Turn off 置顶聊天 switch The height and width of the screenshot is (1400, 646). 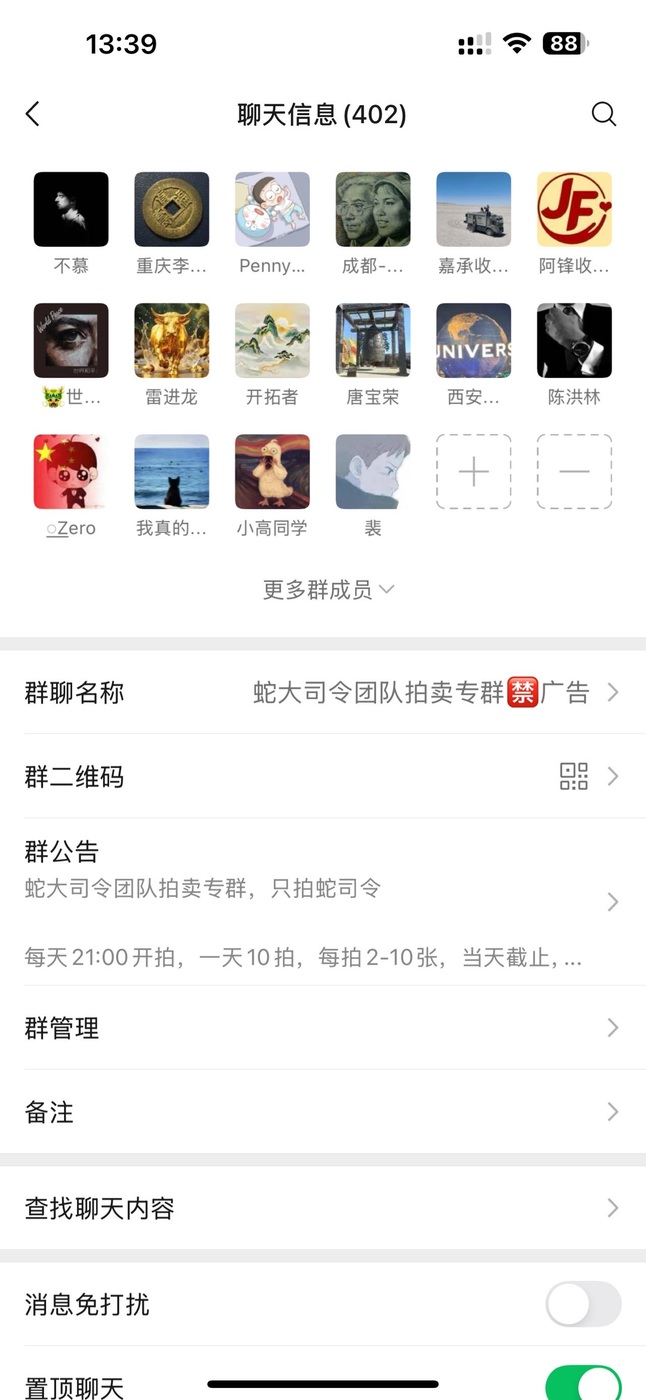coord(583,1385)
